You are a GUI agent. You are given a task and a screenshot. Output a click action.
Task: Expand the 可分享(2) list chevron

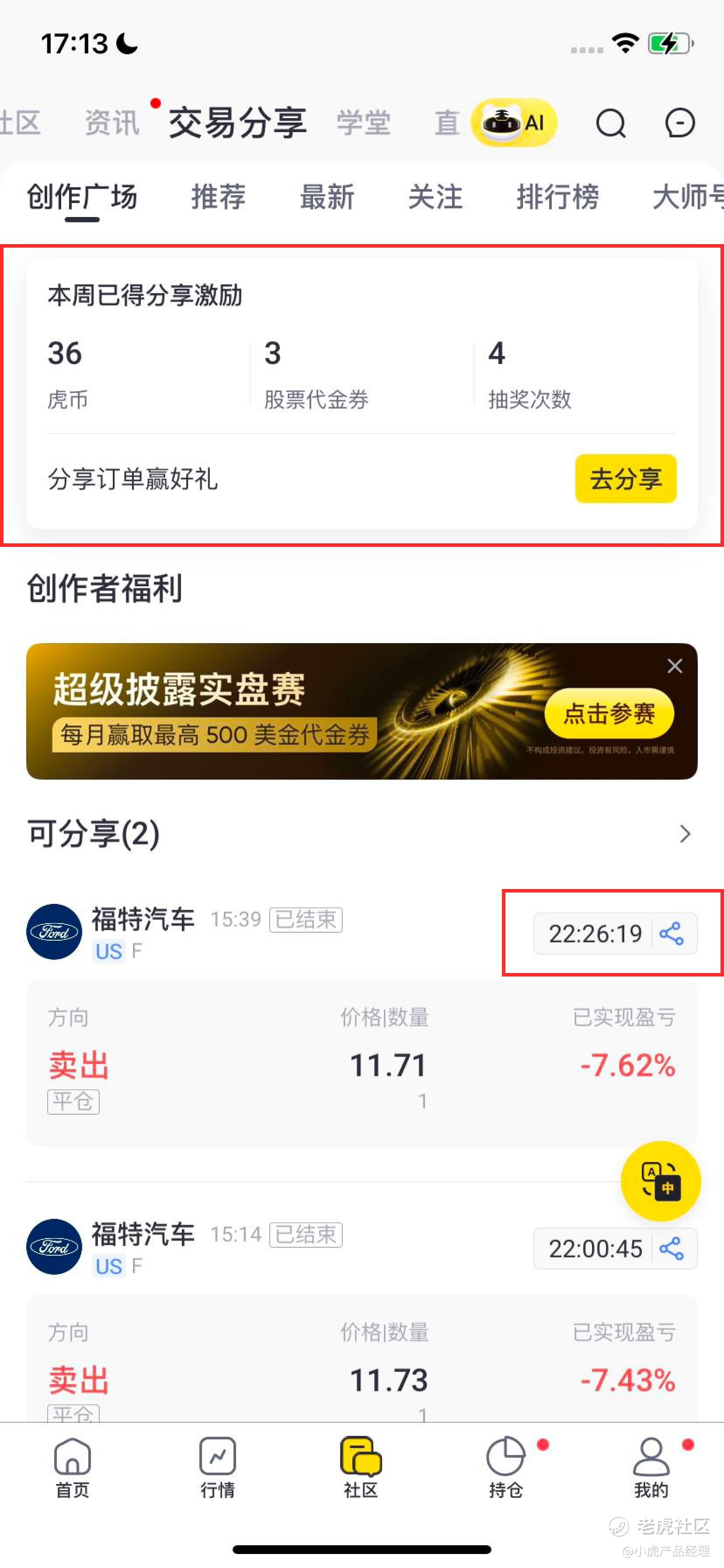click(685, 833)
